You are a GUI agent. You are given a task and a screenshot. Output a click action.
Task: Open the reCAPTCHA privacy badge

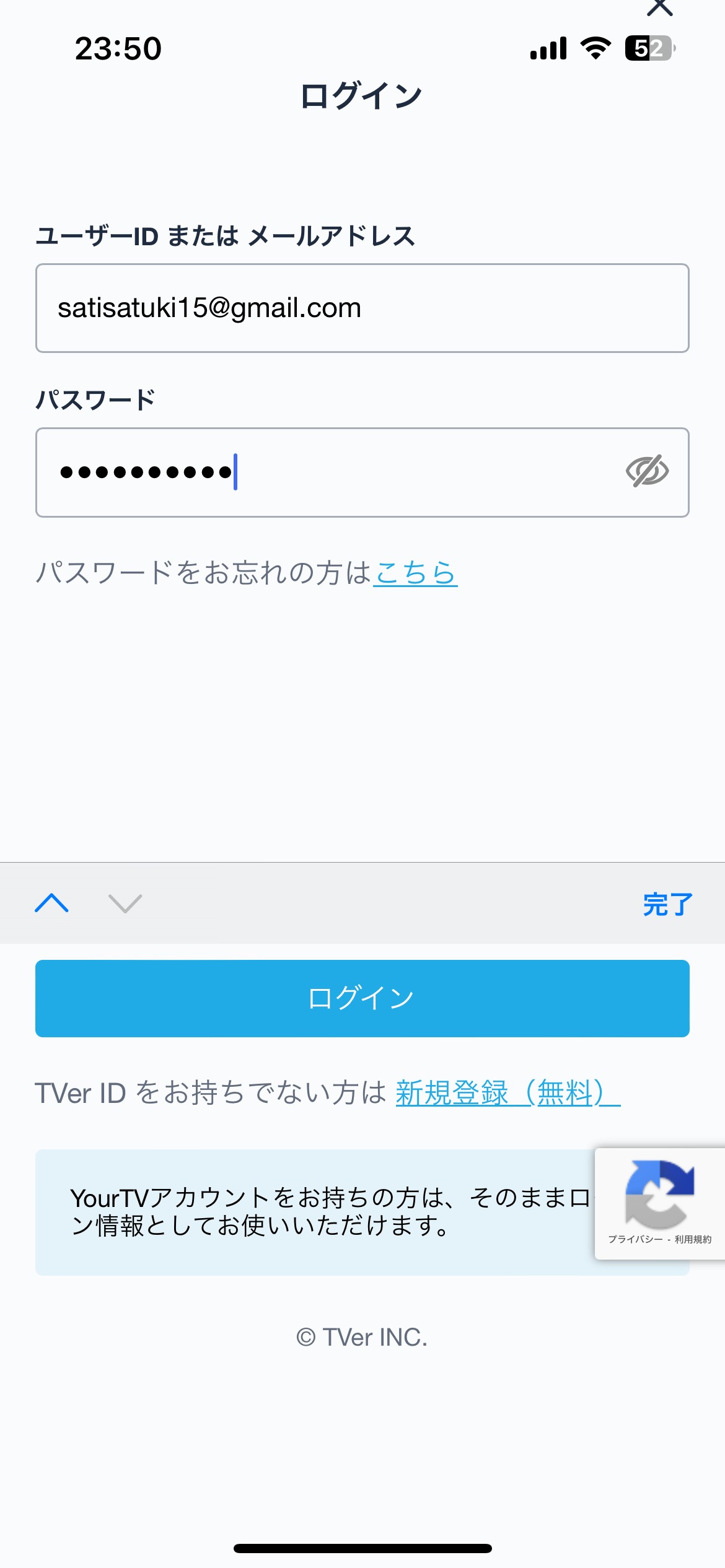pos(660,1203)
